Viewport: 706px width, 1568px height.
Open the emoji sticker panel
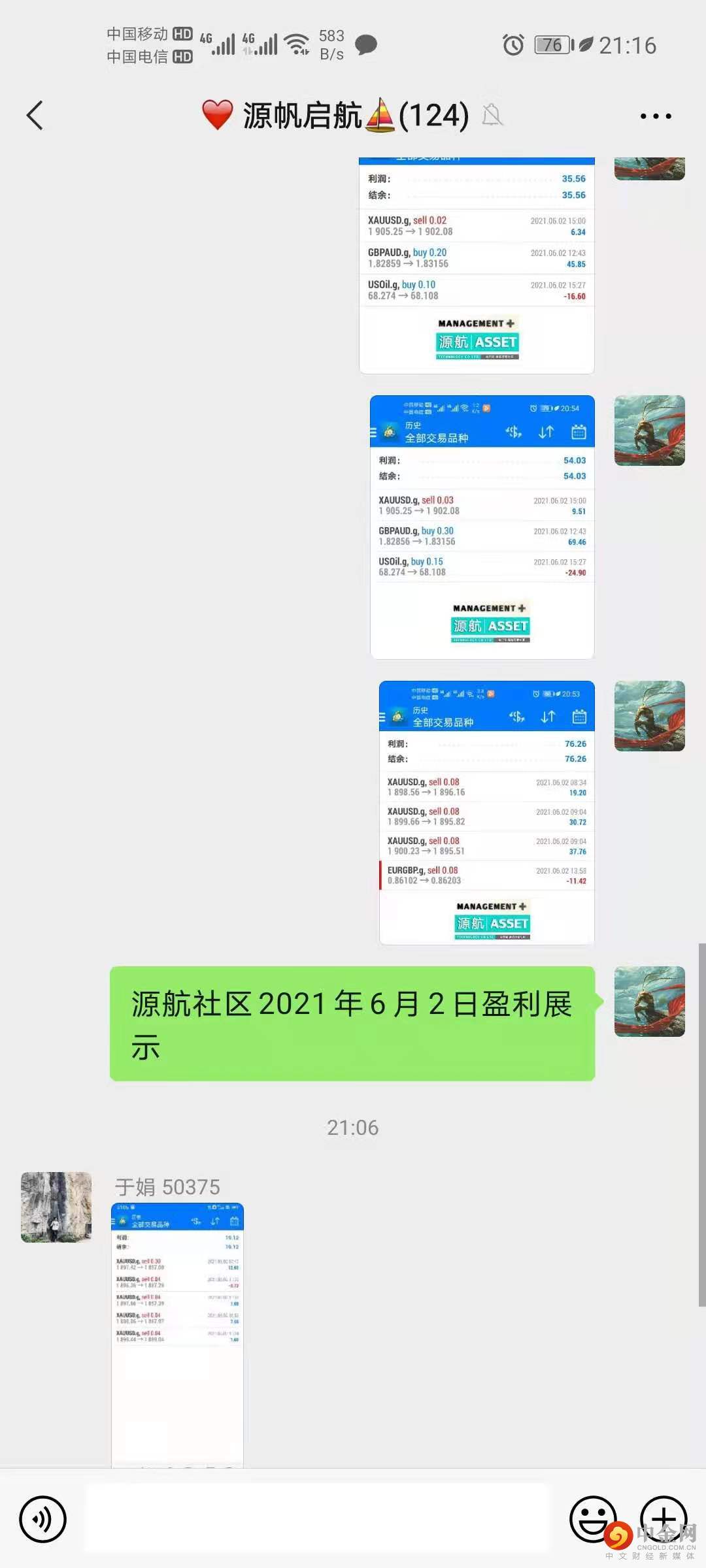[592, 1518]
